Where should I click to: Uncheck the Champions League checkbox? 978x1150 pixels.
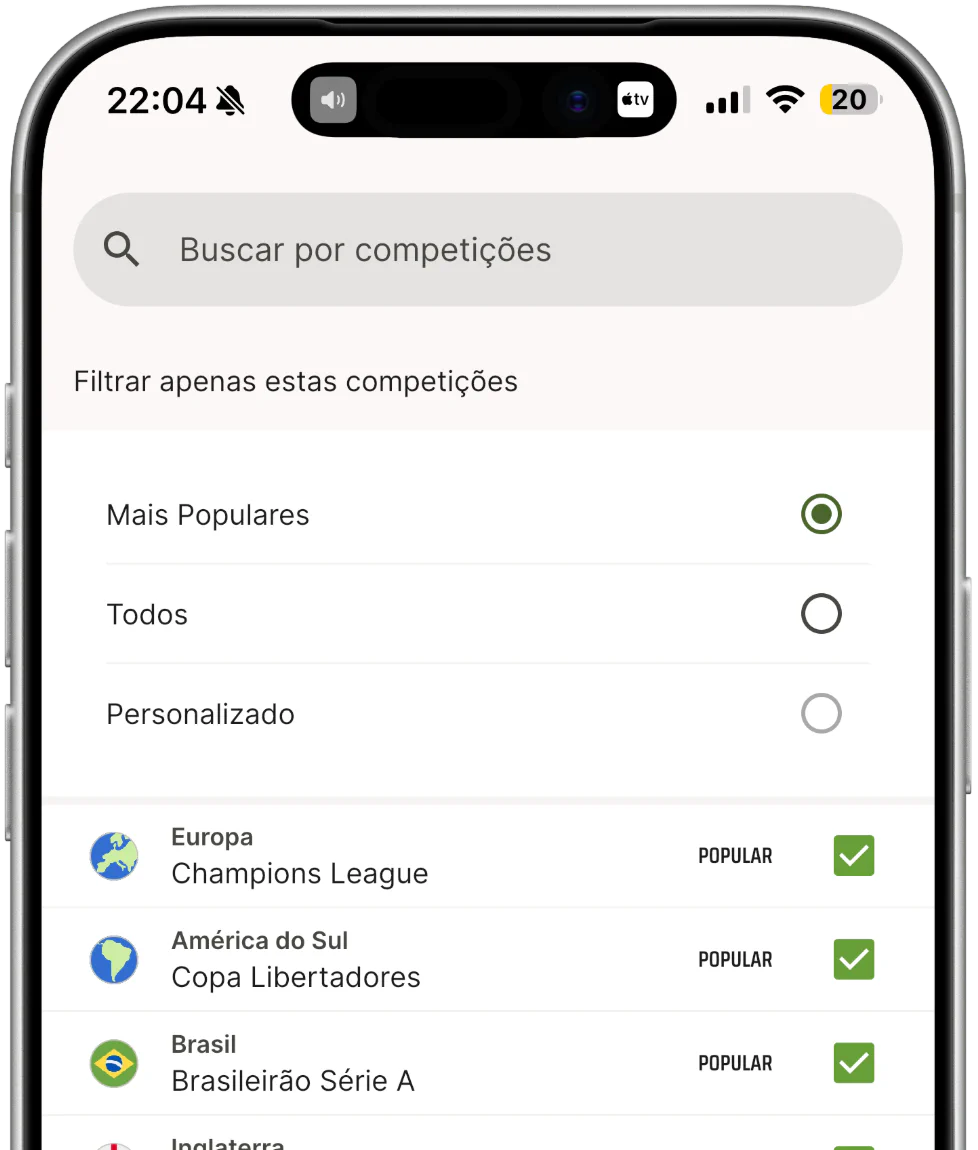(854, 856)
